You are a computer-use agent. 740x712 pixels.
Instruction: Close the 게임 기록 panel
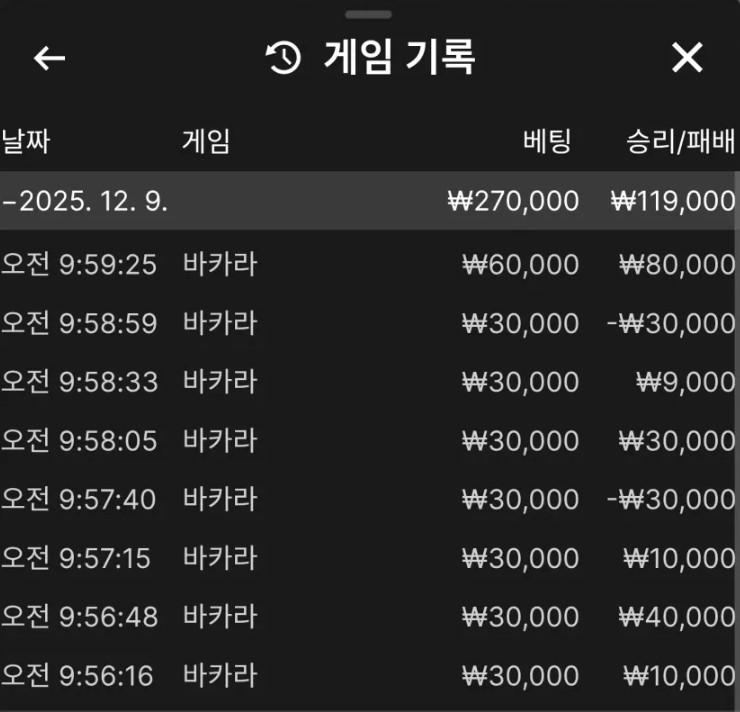687,58
